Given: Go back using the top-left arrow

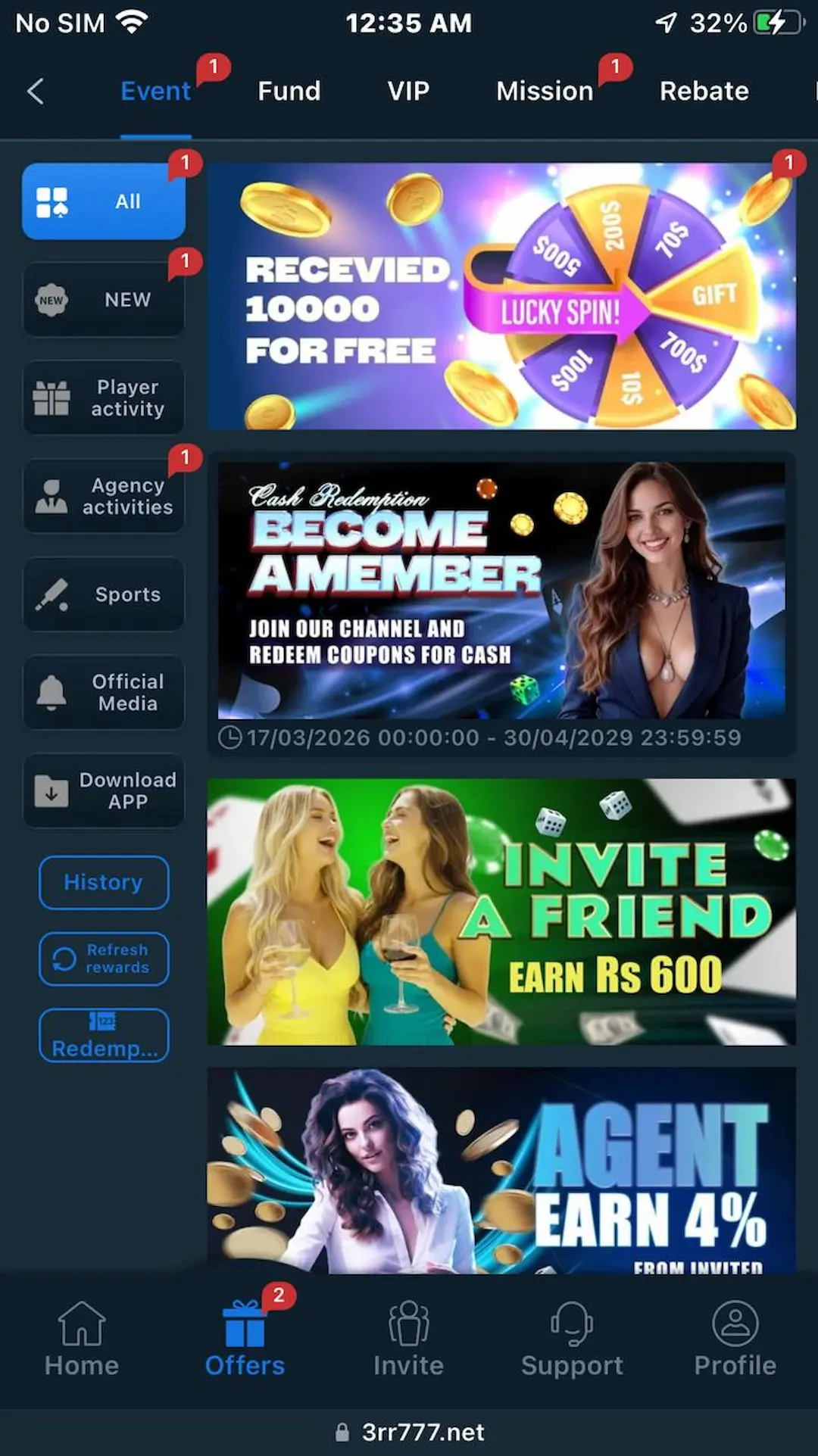Looking at the screenshot, I should click(36, 92).
